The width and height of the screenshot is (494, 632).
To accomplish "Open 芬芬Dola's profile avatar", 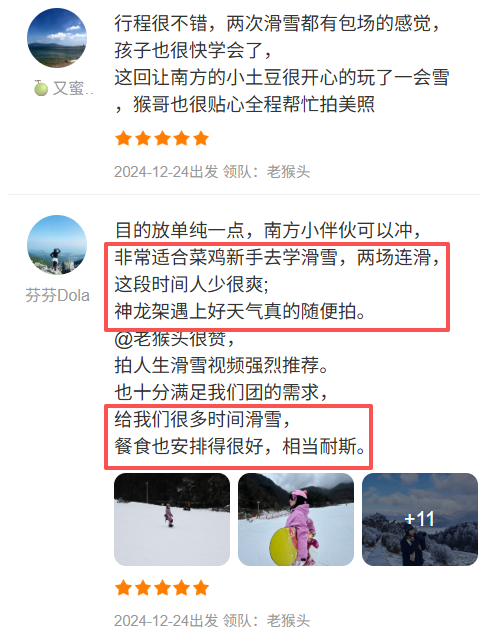I will (x=57, y=245).
